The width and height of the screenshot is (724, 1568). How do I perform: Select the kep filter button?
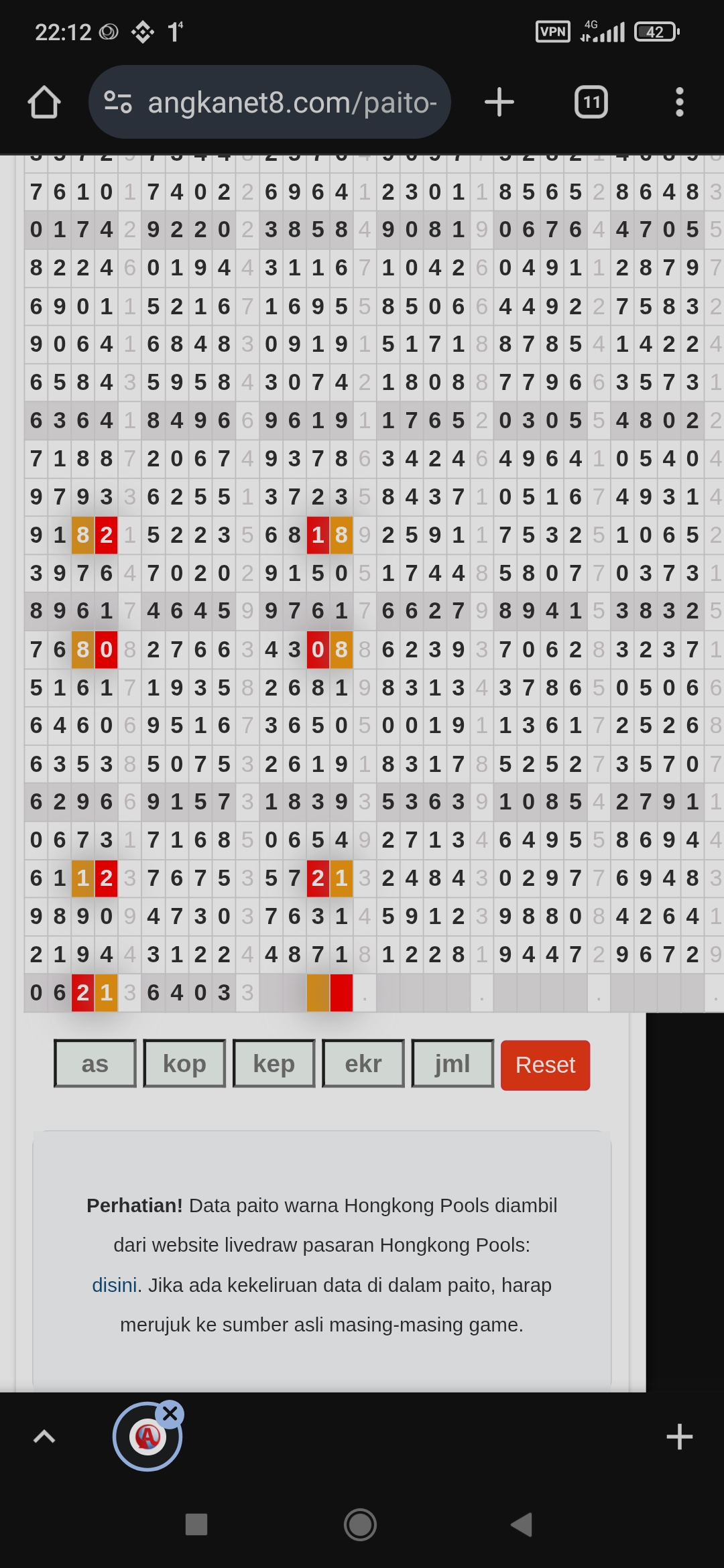click(274, 1063)
